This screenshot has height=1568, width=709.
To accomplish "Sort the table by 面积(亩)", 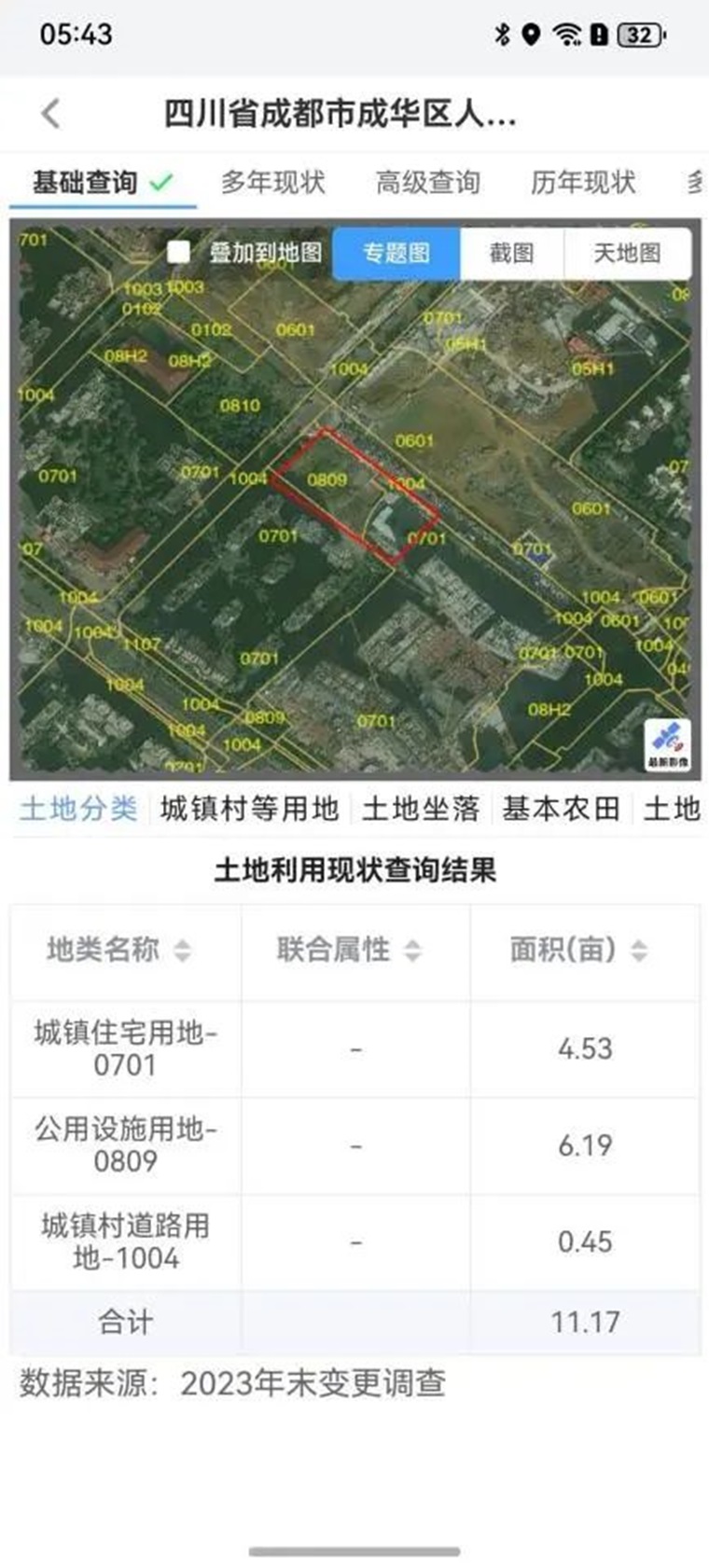I will click(639, 951).
